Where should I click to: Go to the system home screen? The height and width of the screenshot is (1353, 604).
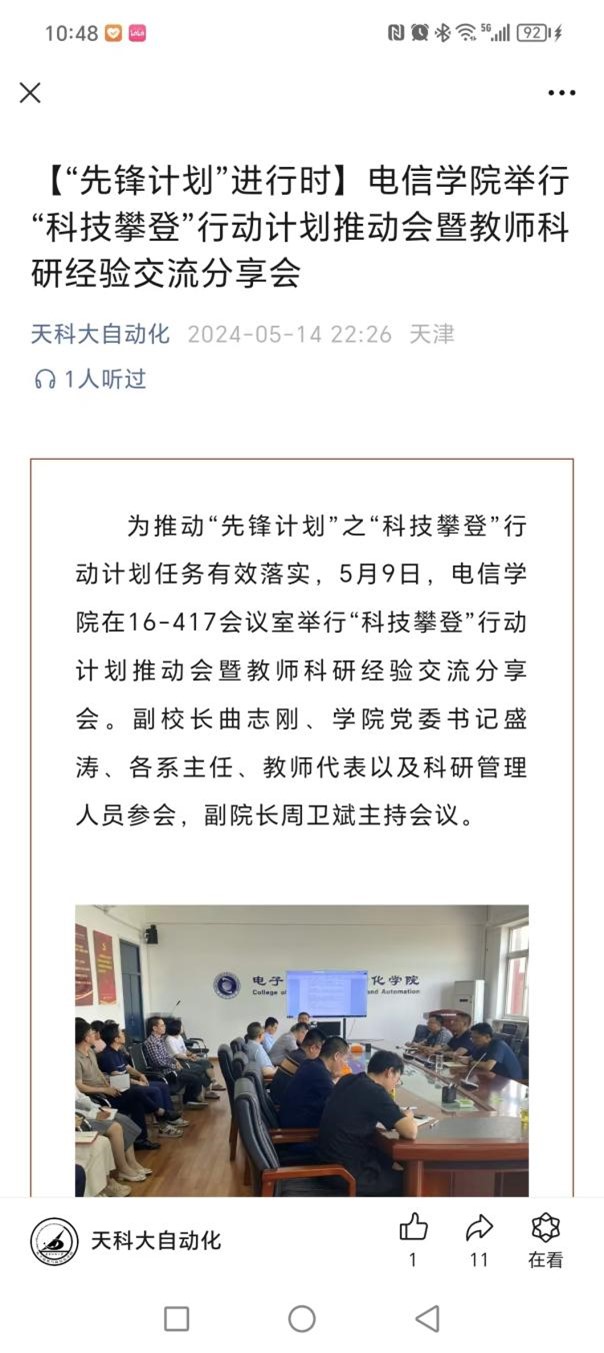pyautogui.click(x=302, y=1318)
